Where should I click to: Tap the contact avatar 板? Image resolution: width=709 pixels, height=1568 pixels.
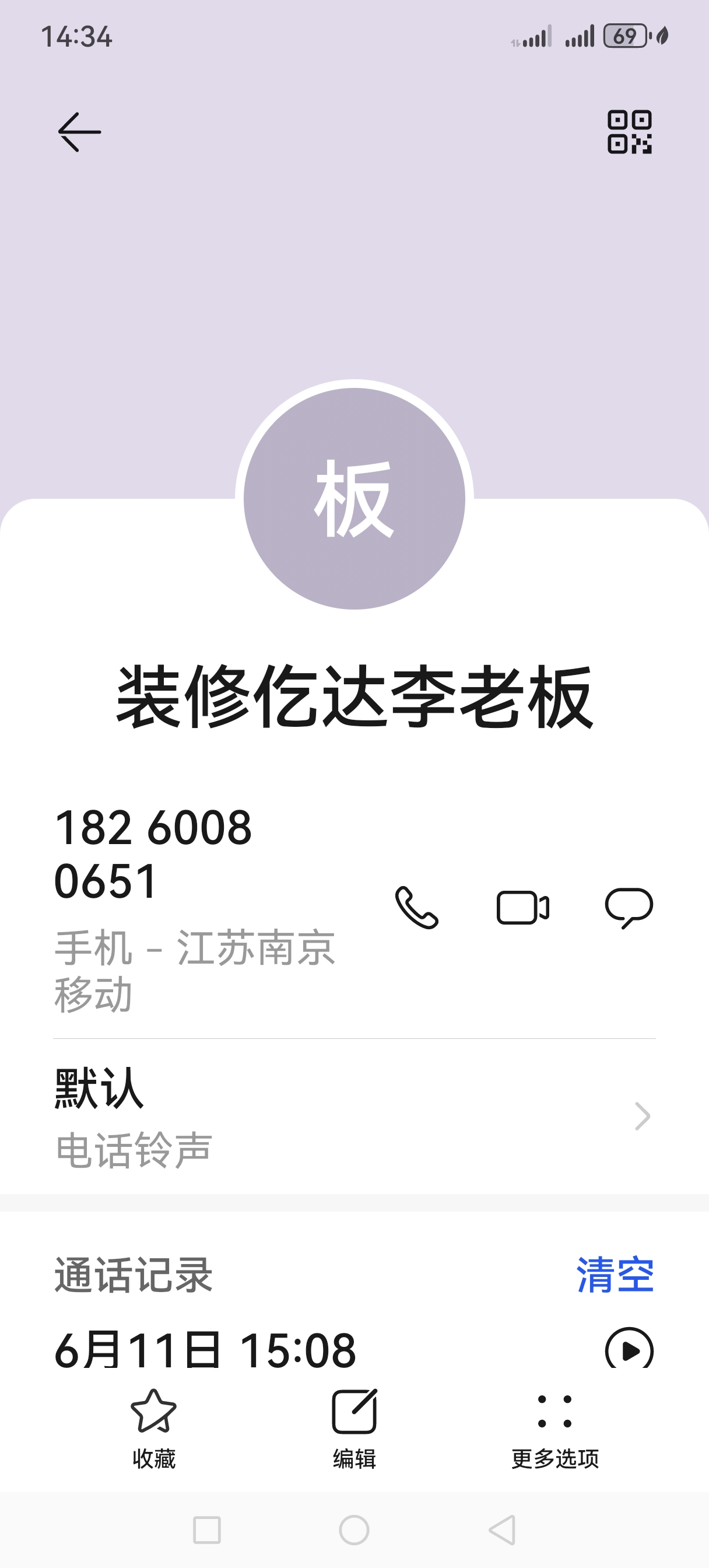click(x=354, y=499)
